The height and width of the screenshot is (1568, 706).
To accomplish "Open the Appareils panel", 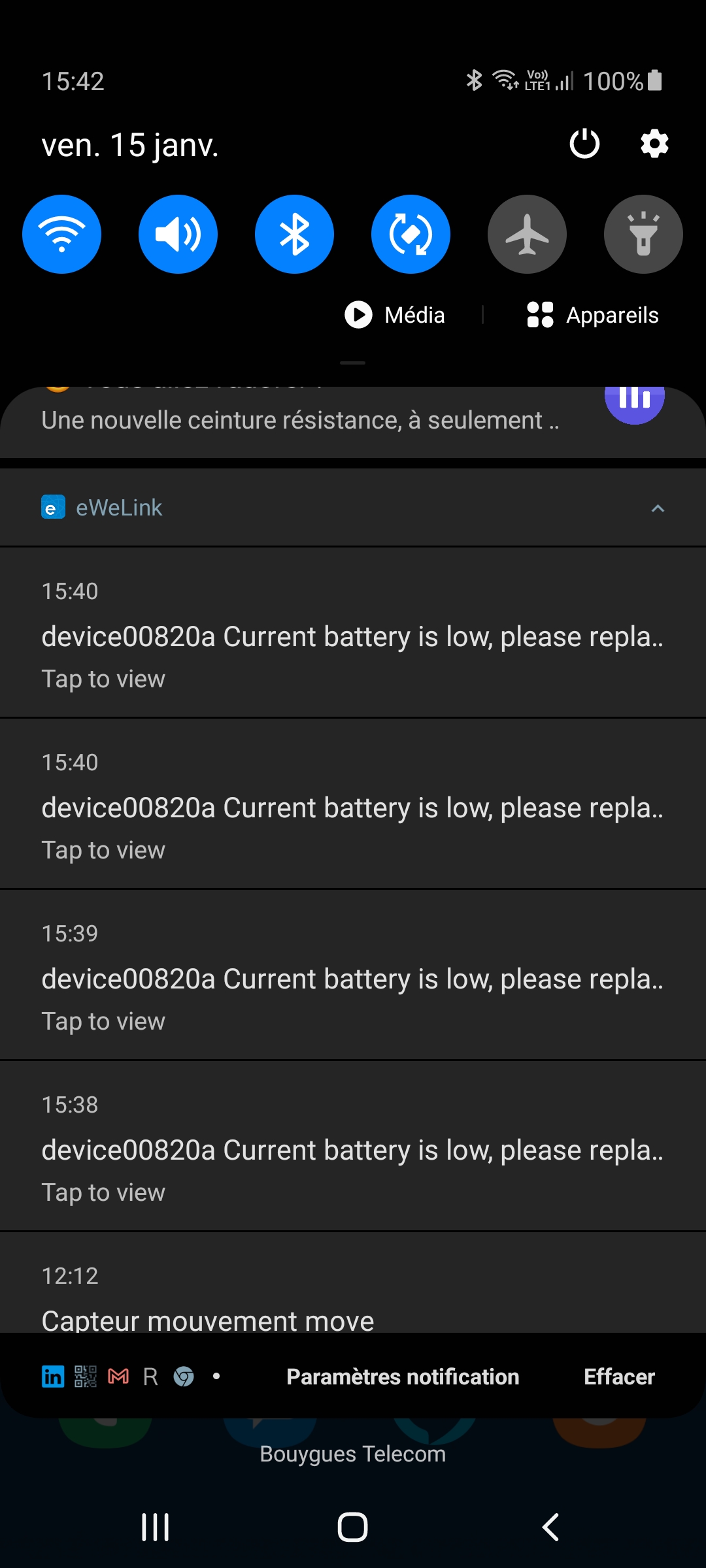I will point(592,315).
